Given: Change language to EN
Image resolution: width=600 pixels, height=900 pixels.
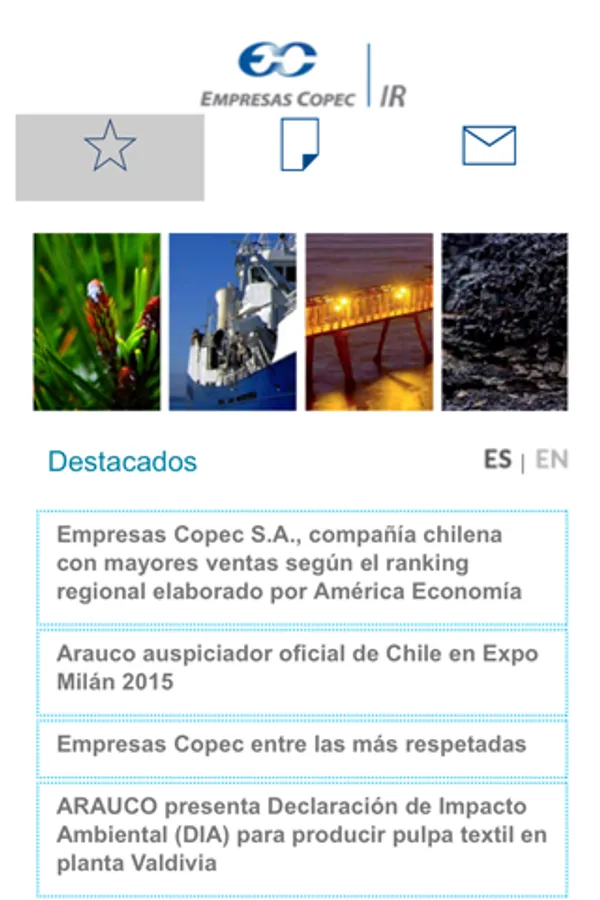Looking at the screenshot, I should (551, 460).
